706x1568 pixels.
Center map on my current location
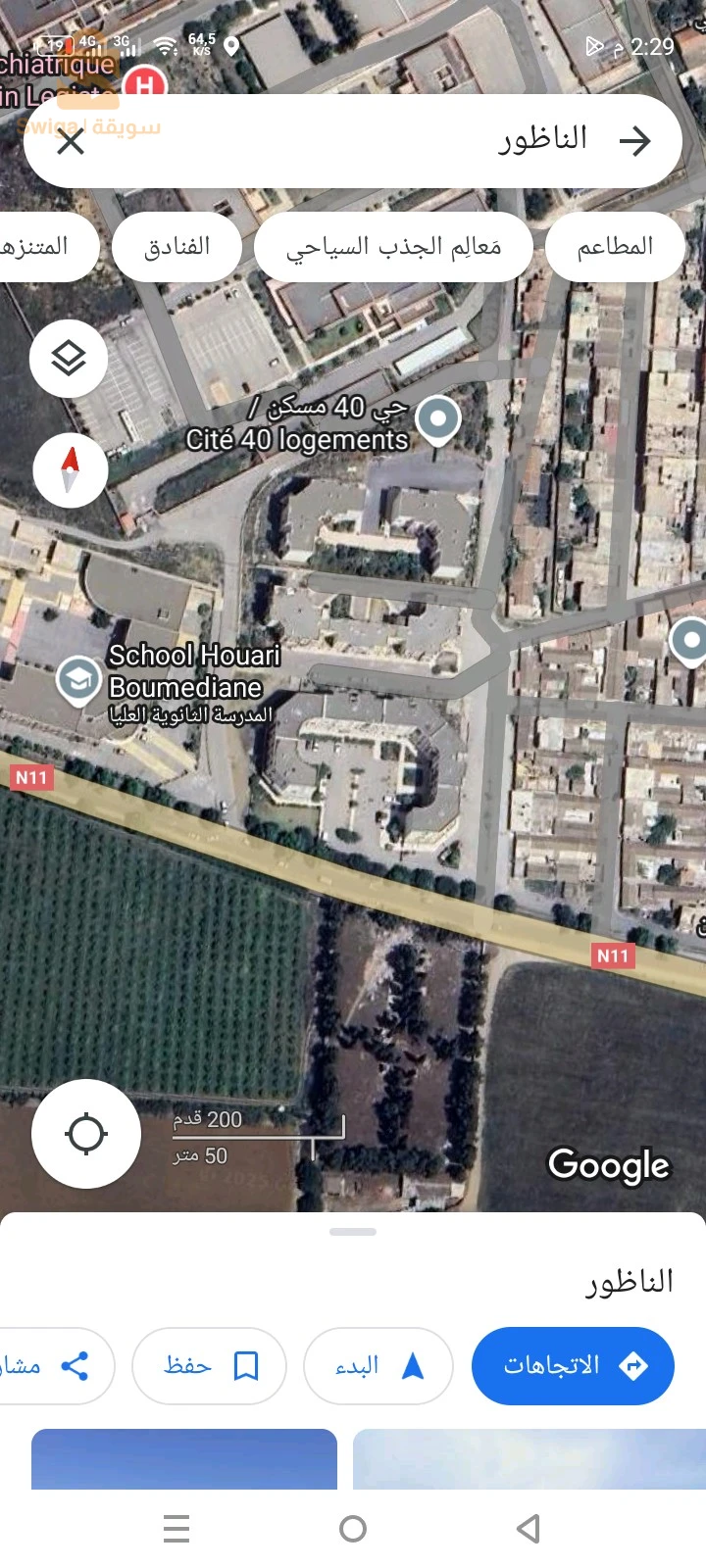(86, 1134)
